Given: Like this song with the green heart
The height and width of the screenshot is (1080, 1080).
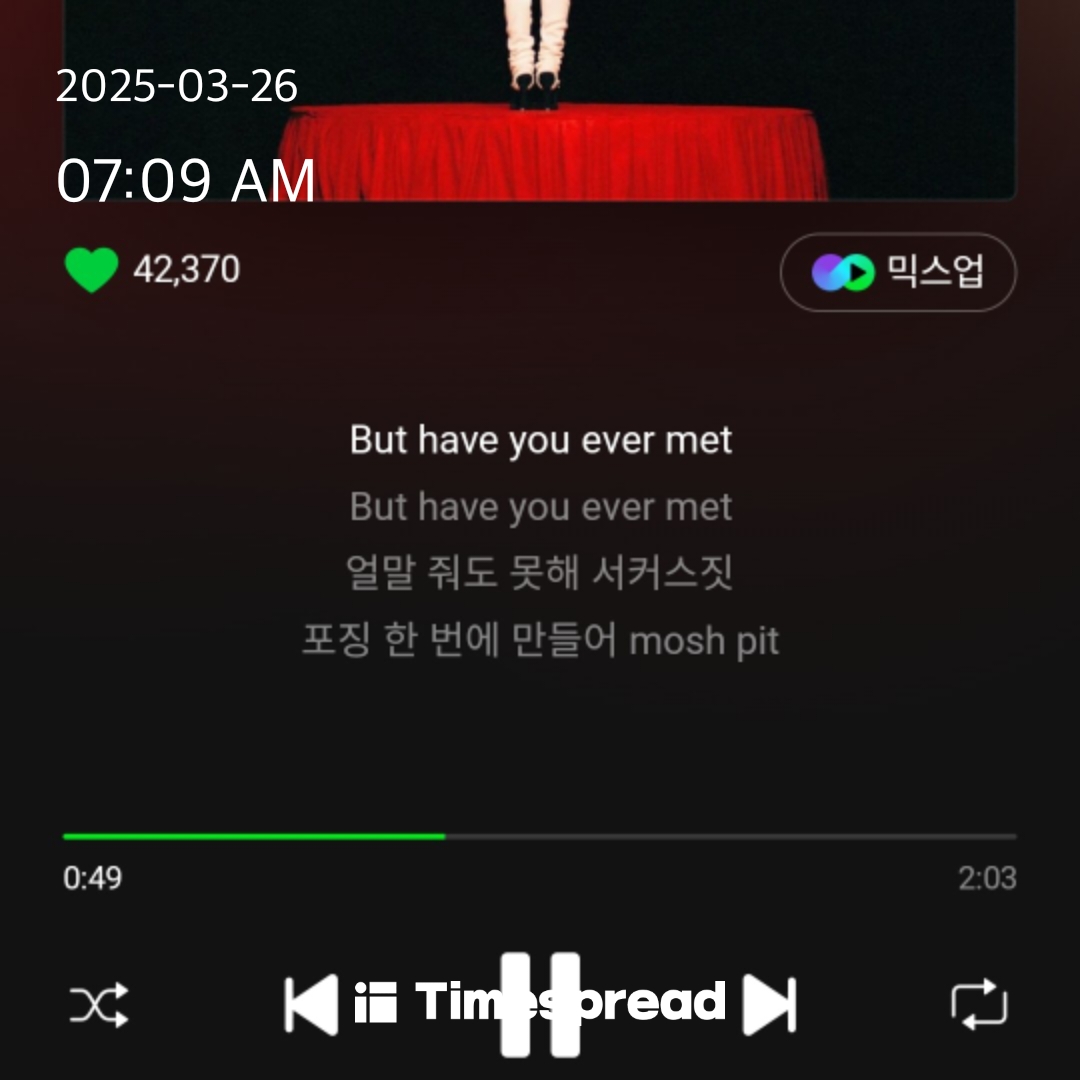Looking at the screenshot, I should pos(91,270).
